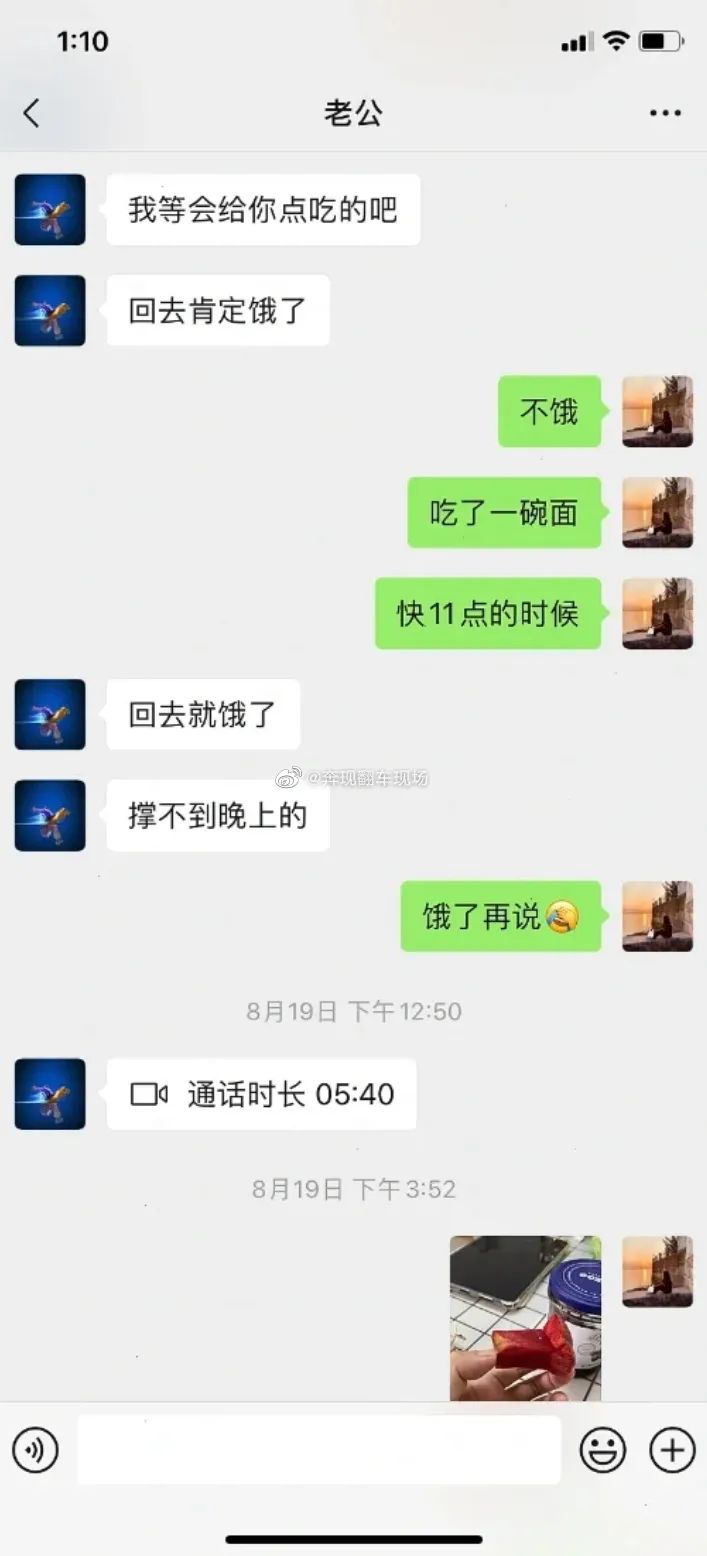Image resolution: width=707 pixels, height=1556 pixels.
Task: View the sent photo in full
Action: [525, 1317]
